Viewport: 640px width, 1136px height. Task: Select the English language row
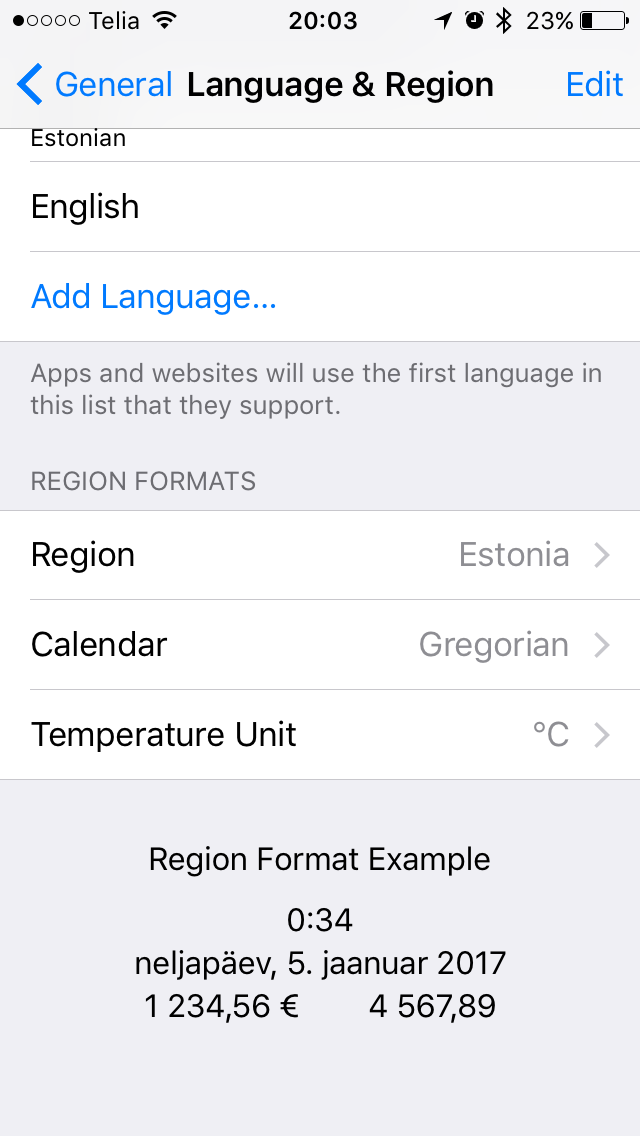point(320,206)
